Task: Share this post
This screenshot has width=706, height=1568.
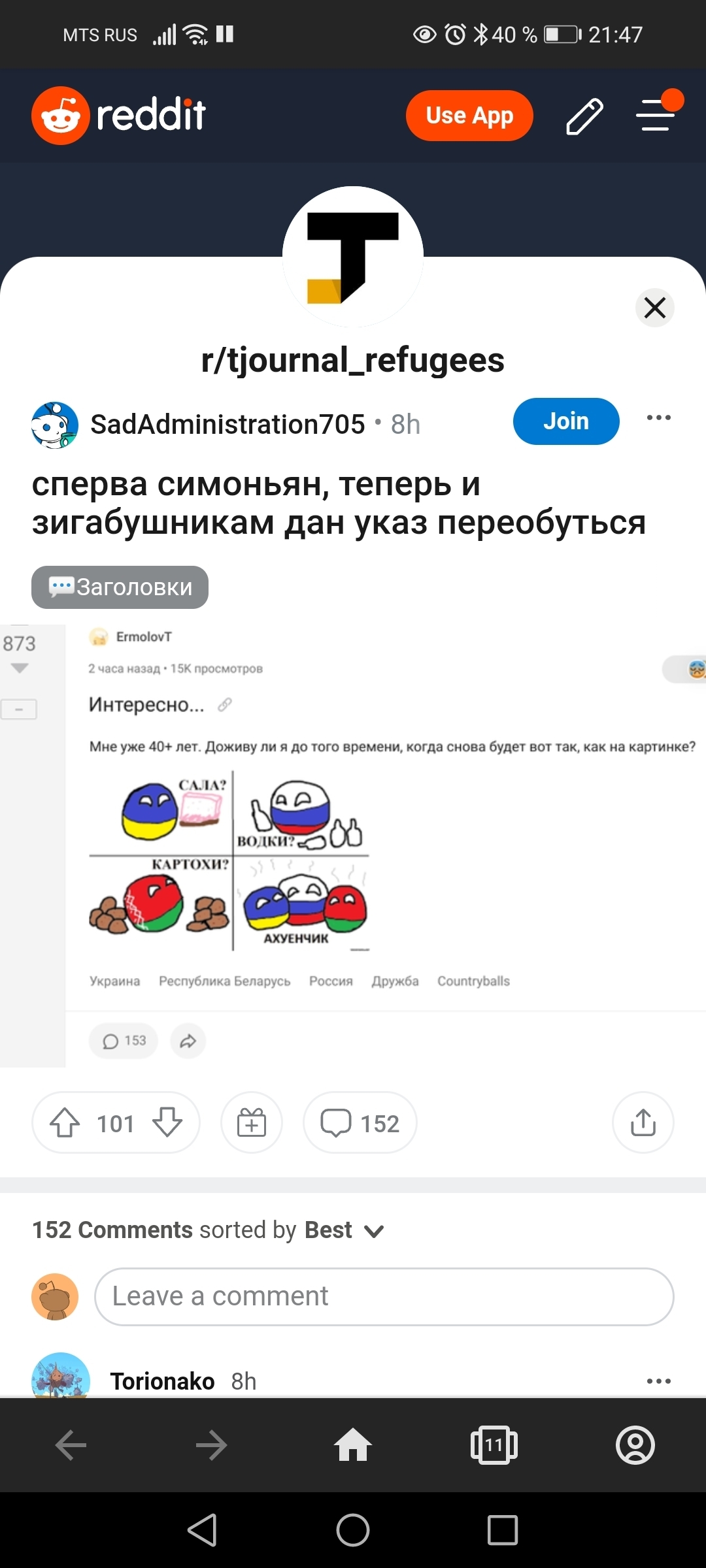Action: (x=643, y=1122)
